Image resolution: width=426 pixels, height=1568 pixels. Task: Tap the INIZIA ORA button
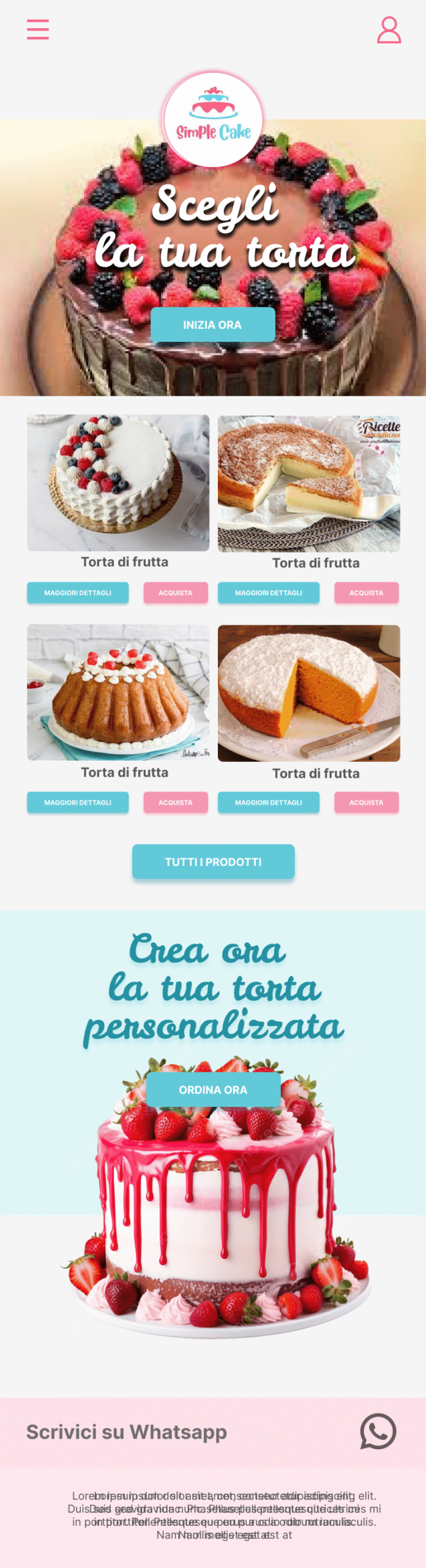(x=212, y=325)
